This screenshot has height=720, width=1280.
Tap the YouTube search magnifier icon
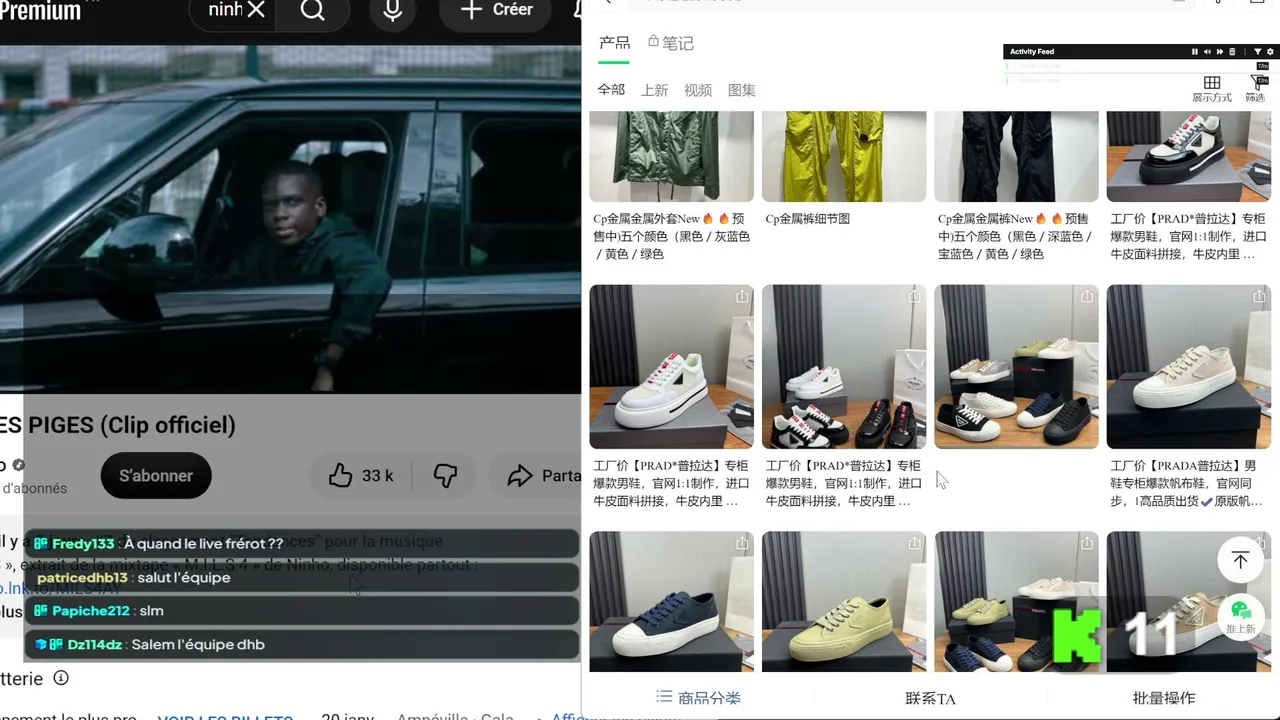pos(313,10)
